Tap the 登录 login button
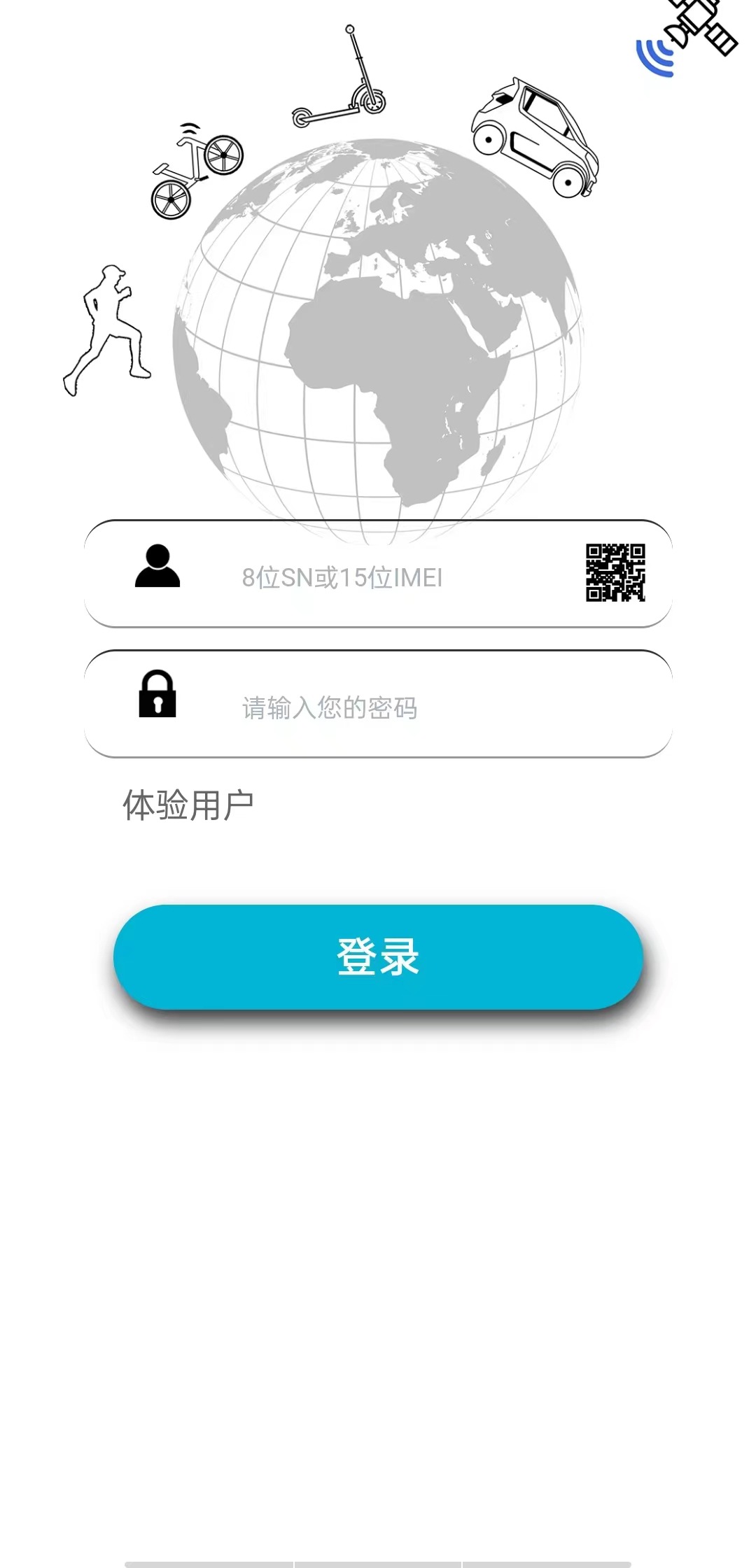 378,957
